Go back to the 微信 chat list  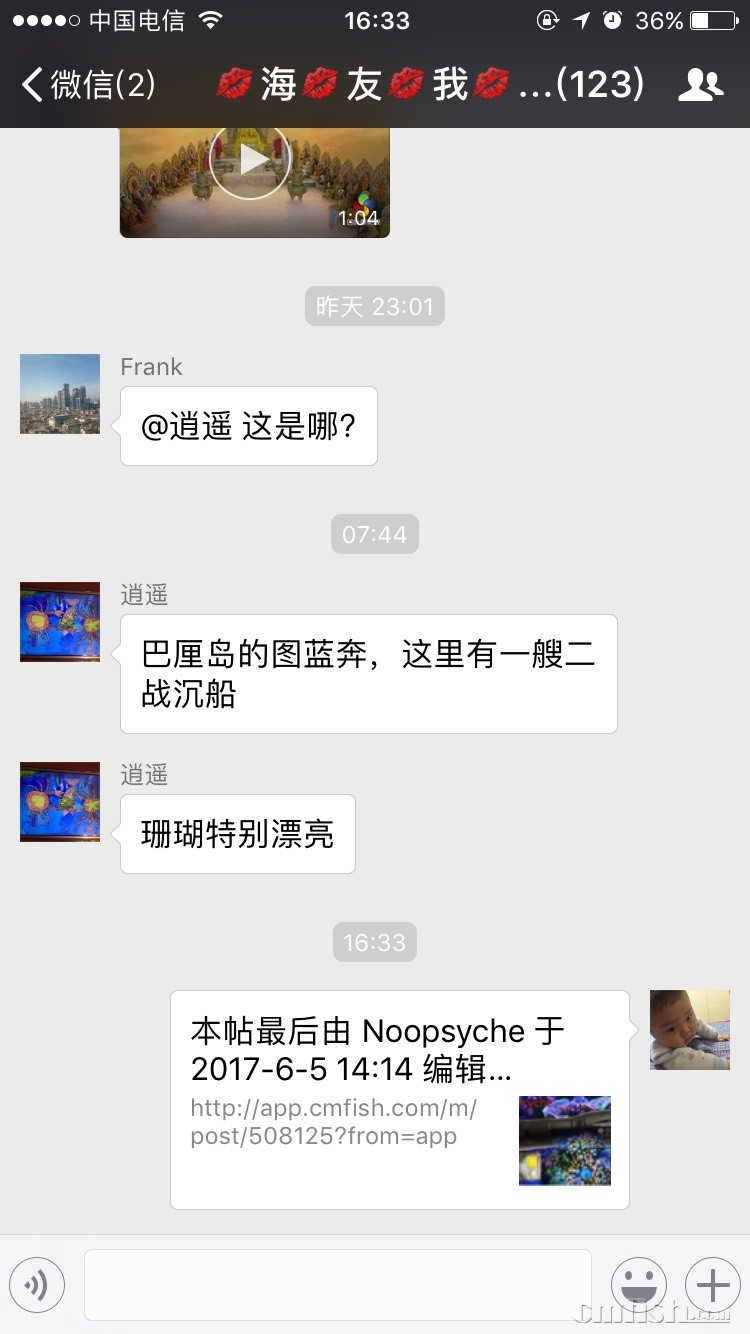pyautogui.click(x=88, y=85)
